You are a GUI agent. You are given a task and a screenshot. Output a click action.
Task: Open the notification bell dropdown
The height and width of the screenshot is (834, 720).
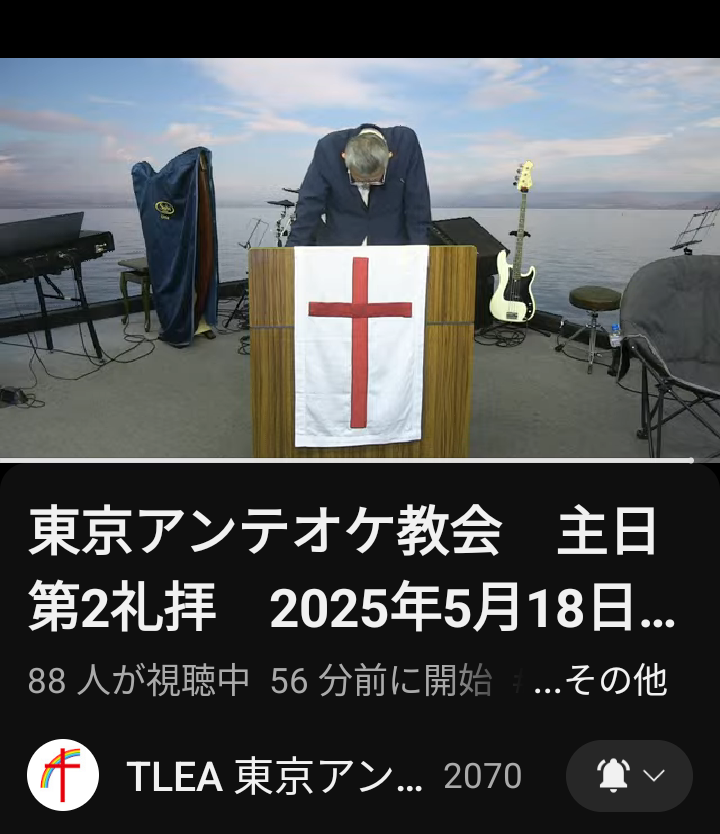click(629, 776)
